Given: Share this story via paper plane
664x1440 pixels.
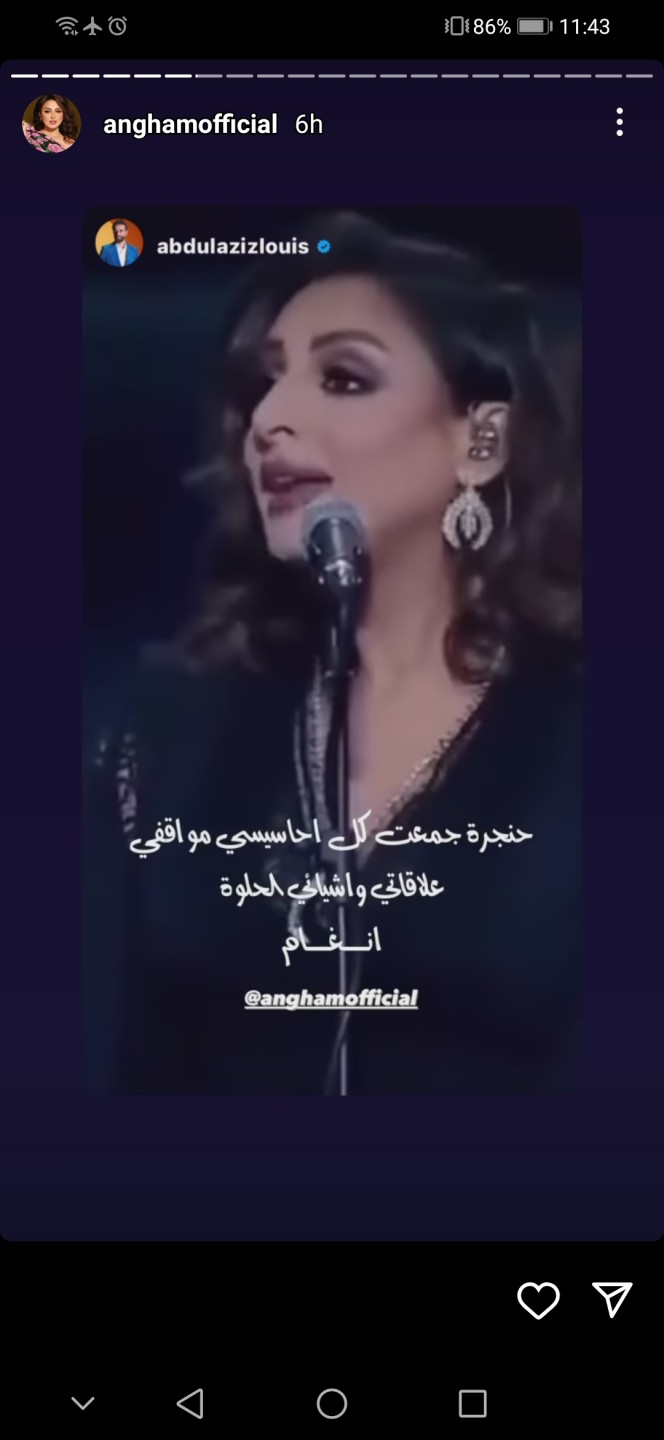Looking at the screenshot, I should tap(611, 1299).
